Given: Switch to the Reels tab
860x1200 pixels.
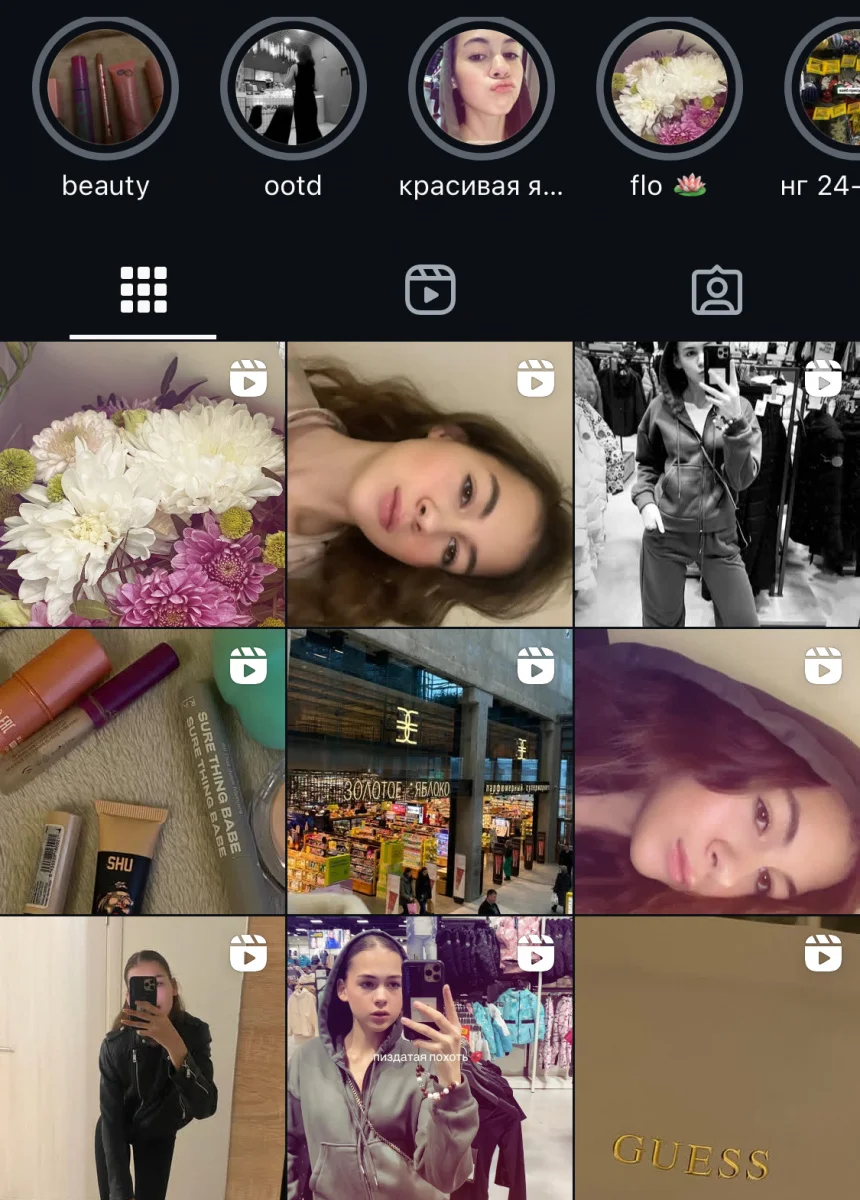Looking at the screenshot, I should 430,291.
